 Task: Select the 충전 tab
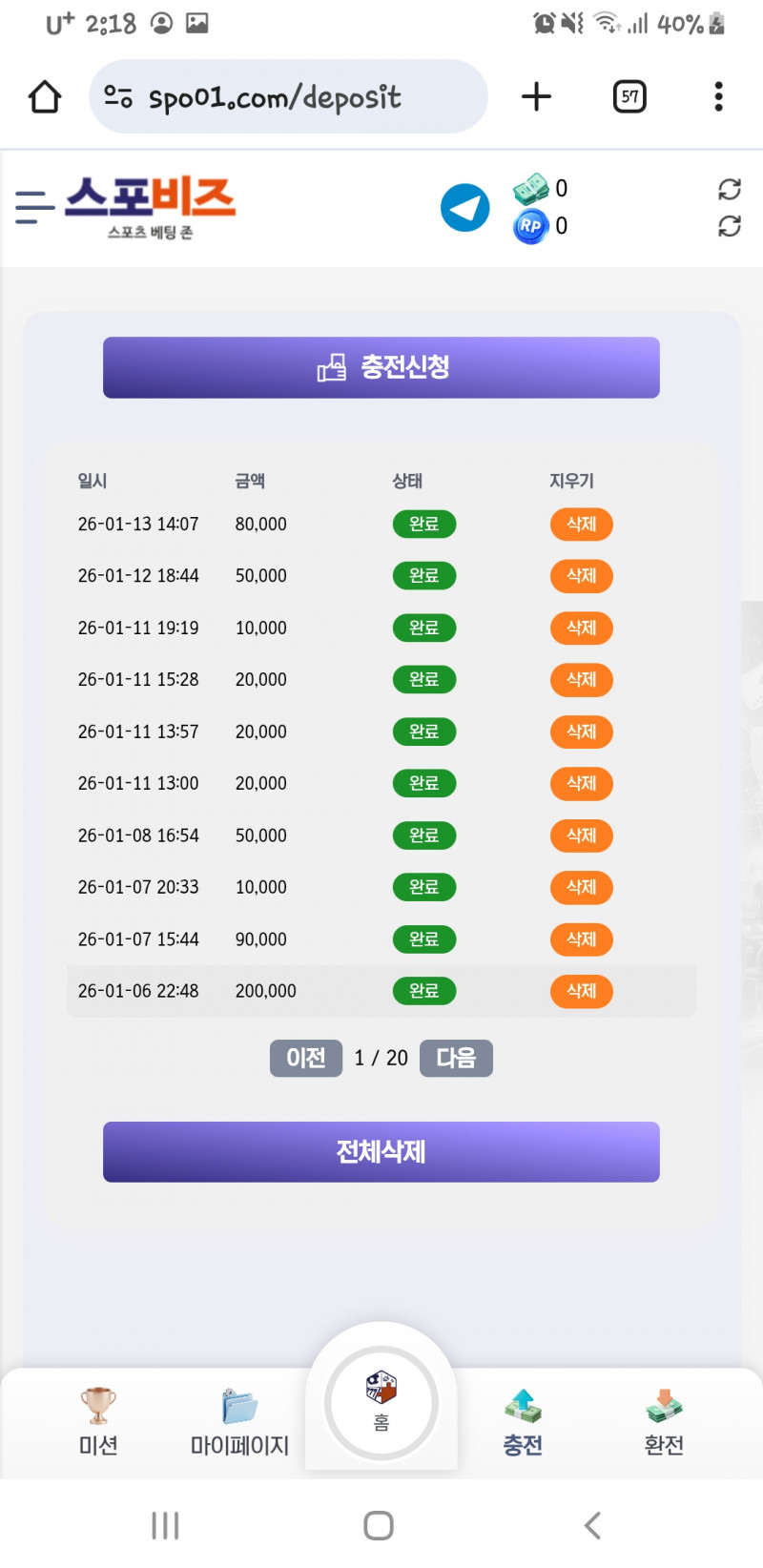point(523,1421)
